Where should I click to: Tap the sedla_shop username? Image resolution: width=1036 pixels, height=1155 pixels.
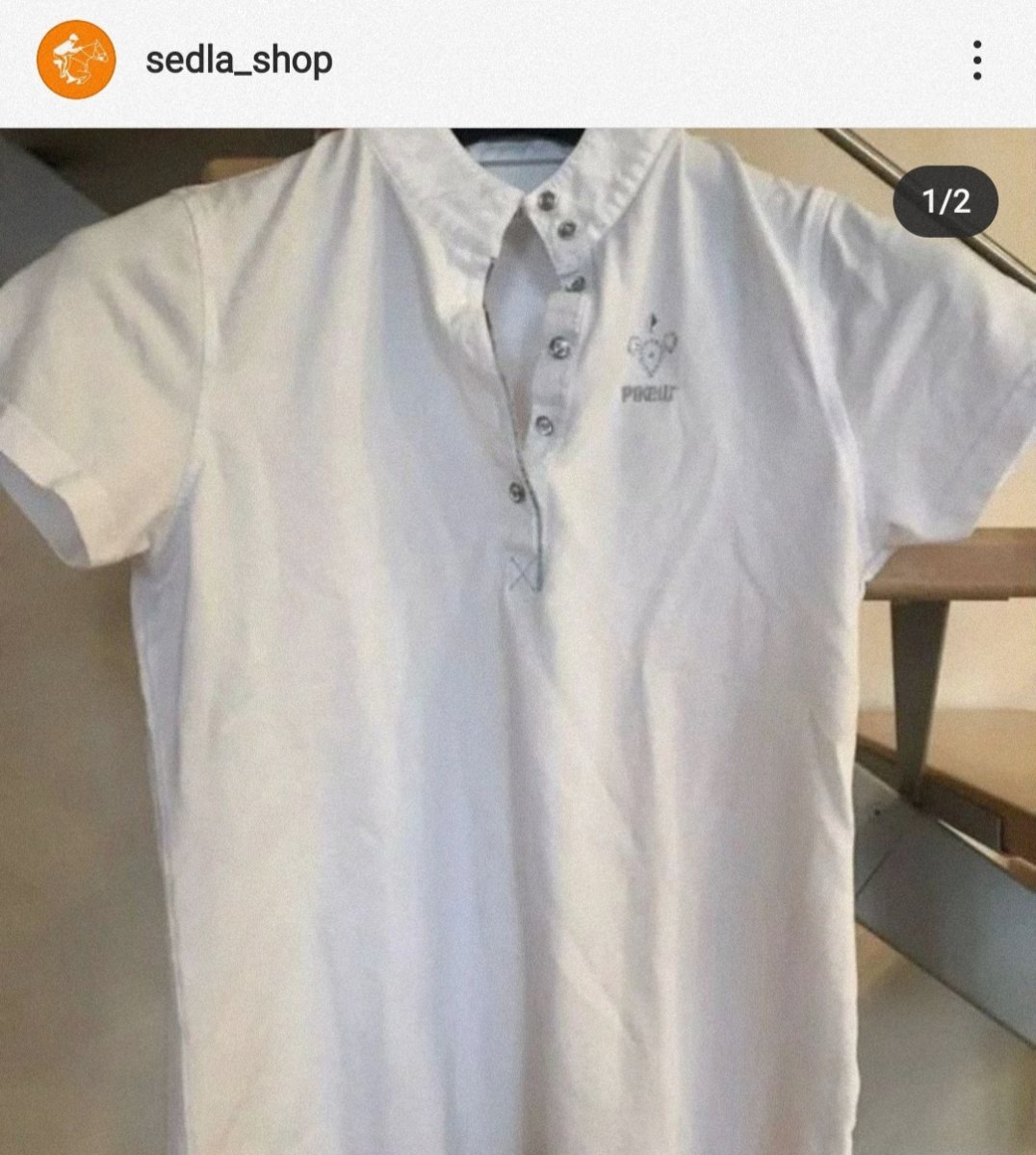click(x=239, y=60)
